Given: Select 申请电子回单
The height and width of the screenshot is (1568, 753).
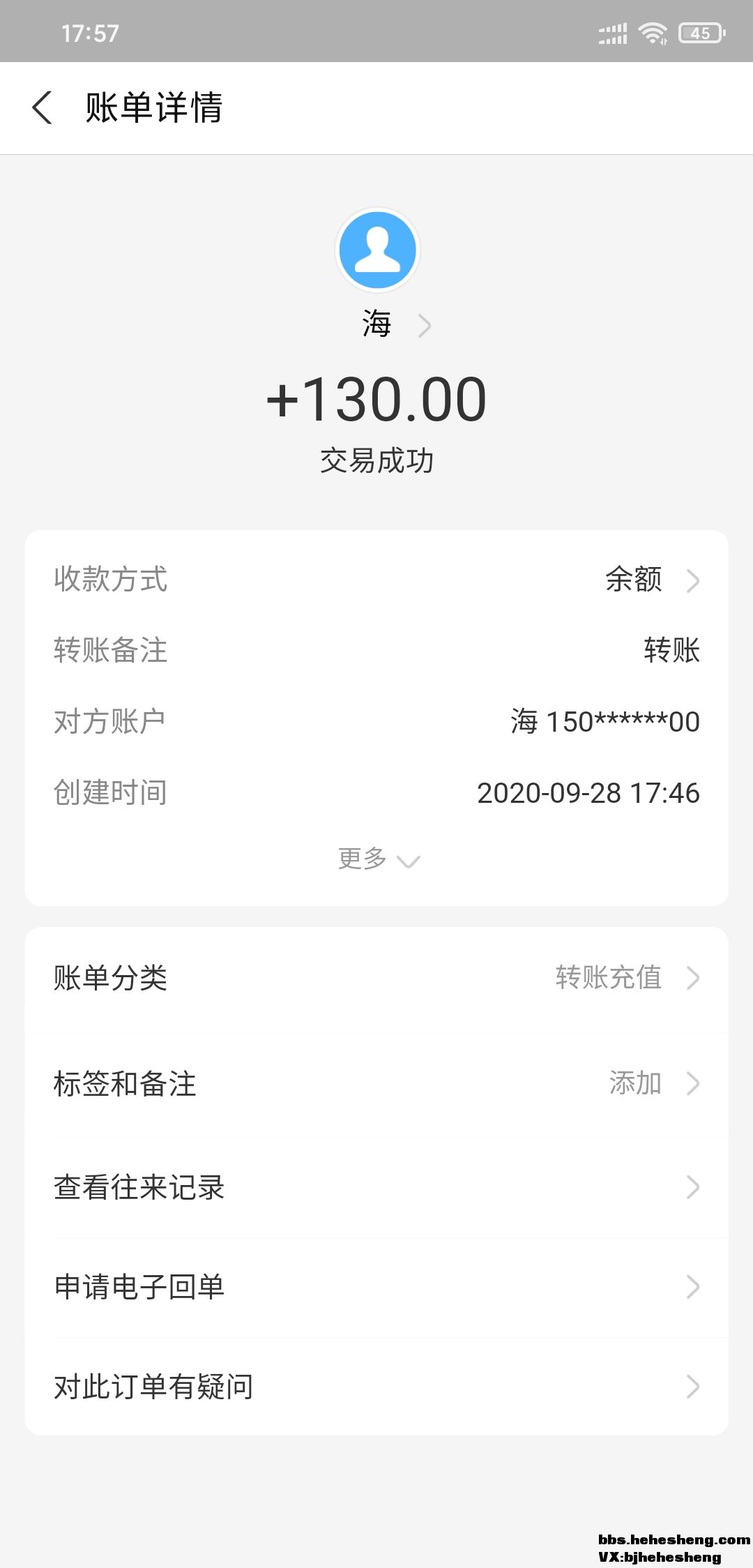Looking at the screenshot, I should tap(376, 1287).
